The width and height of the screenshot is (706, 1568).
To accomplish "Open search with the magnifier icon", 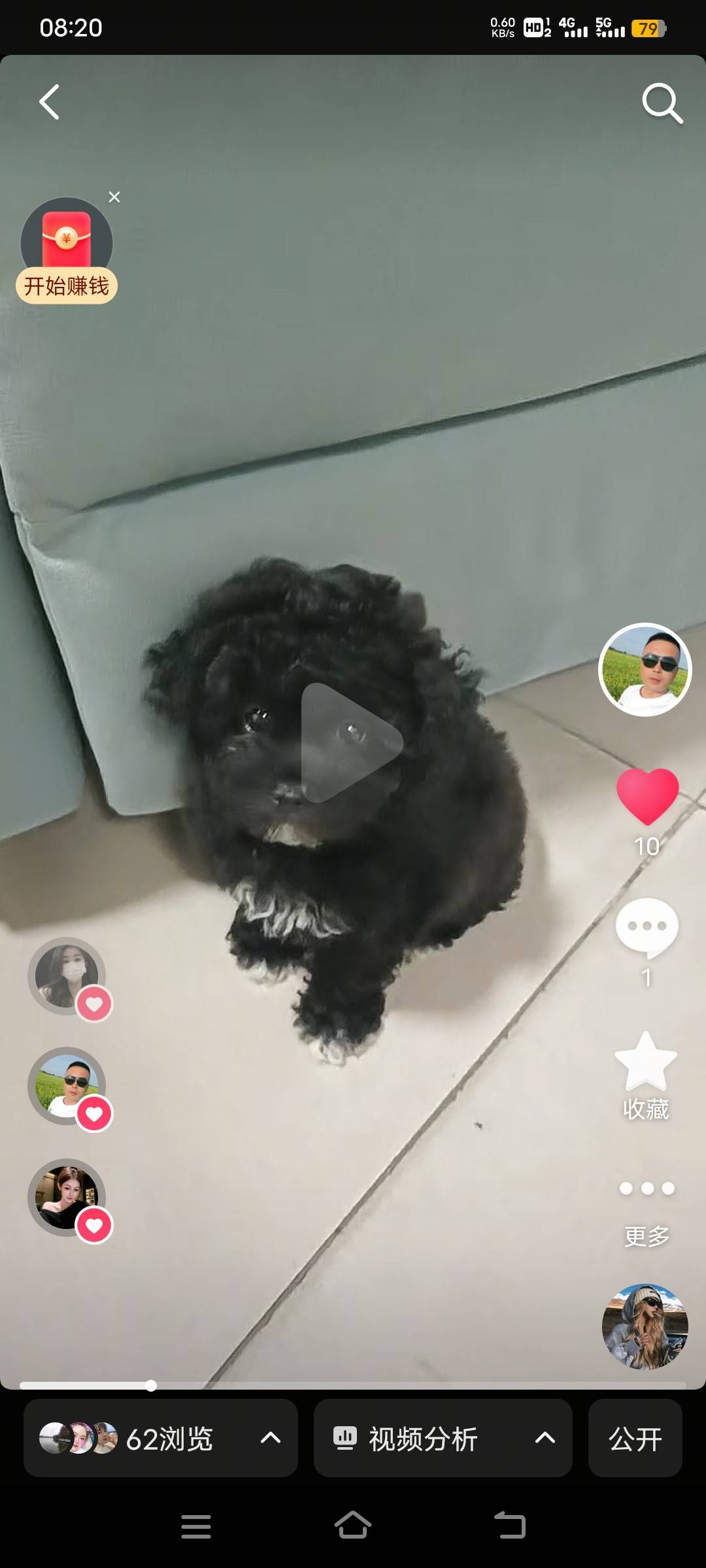I will 662,103.
